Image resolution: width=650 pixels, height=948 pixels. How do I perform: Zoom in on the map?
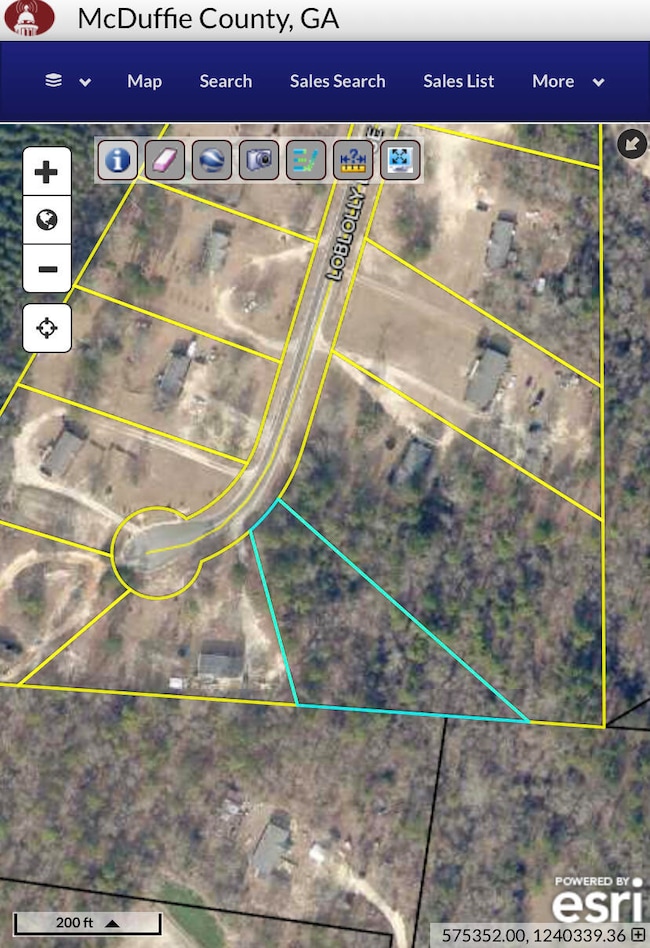(x=46, y=173)
